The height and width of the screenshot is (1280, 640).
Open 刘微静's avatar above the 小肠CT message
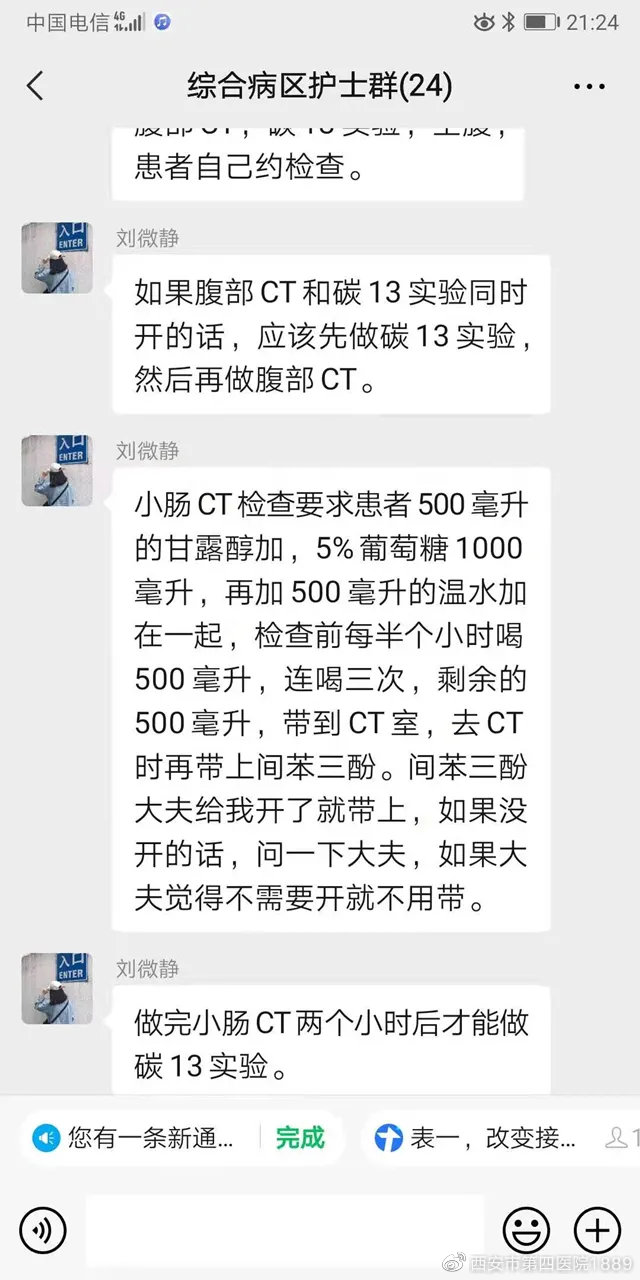pos(57,470)
